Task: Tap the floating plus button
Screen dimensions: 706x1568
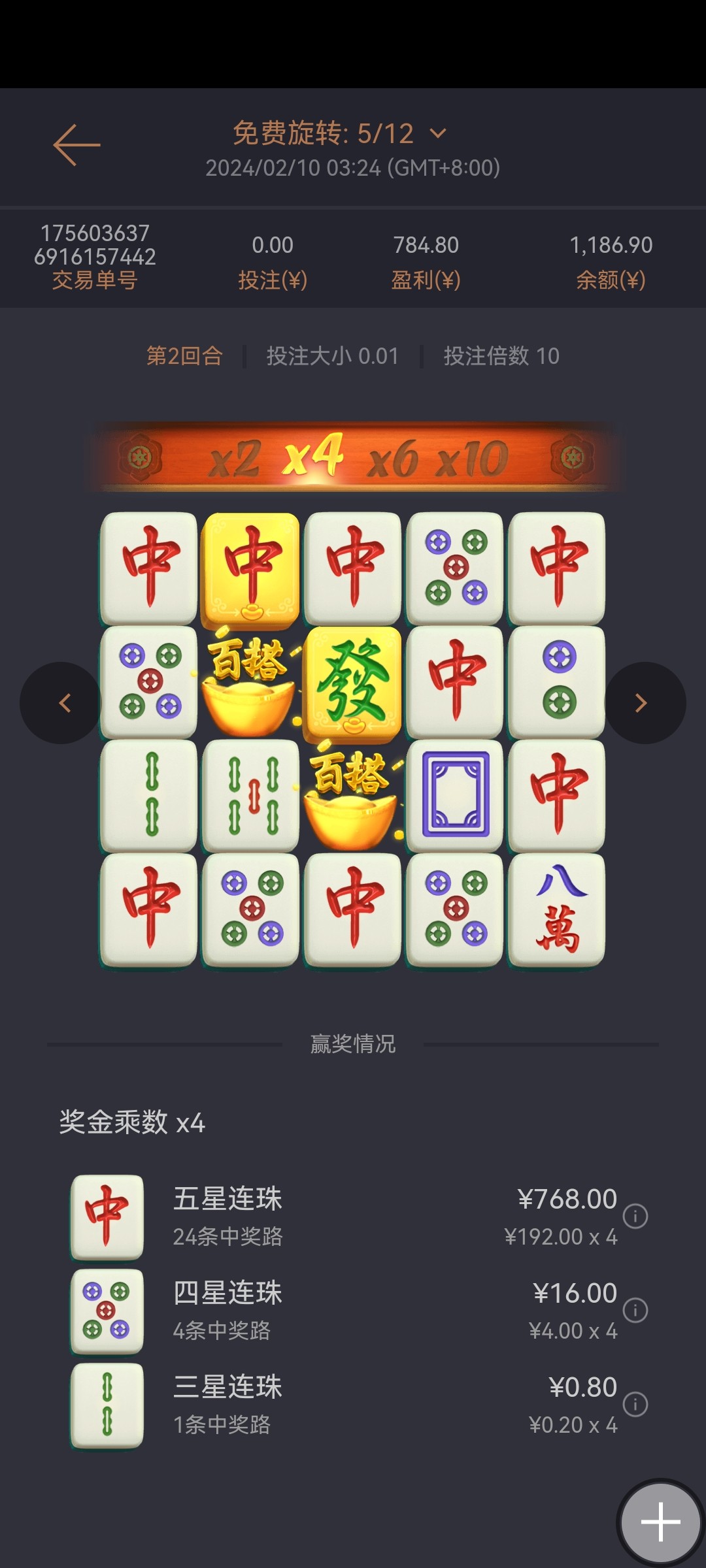Action: pos(660,1522)
